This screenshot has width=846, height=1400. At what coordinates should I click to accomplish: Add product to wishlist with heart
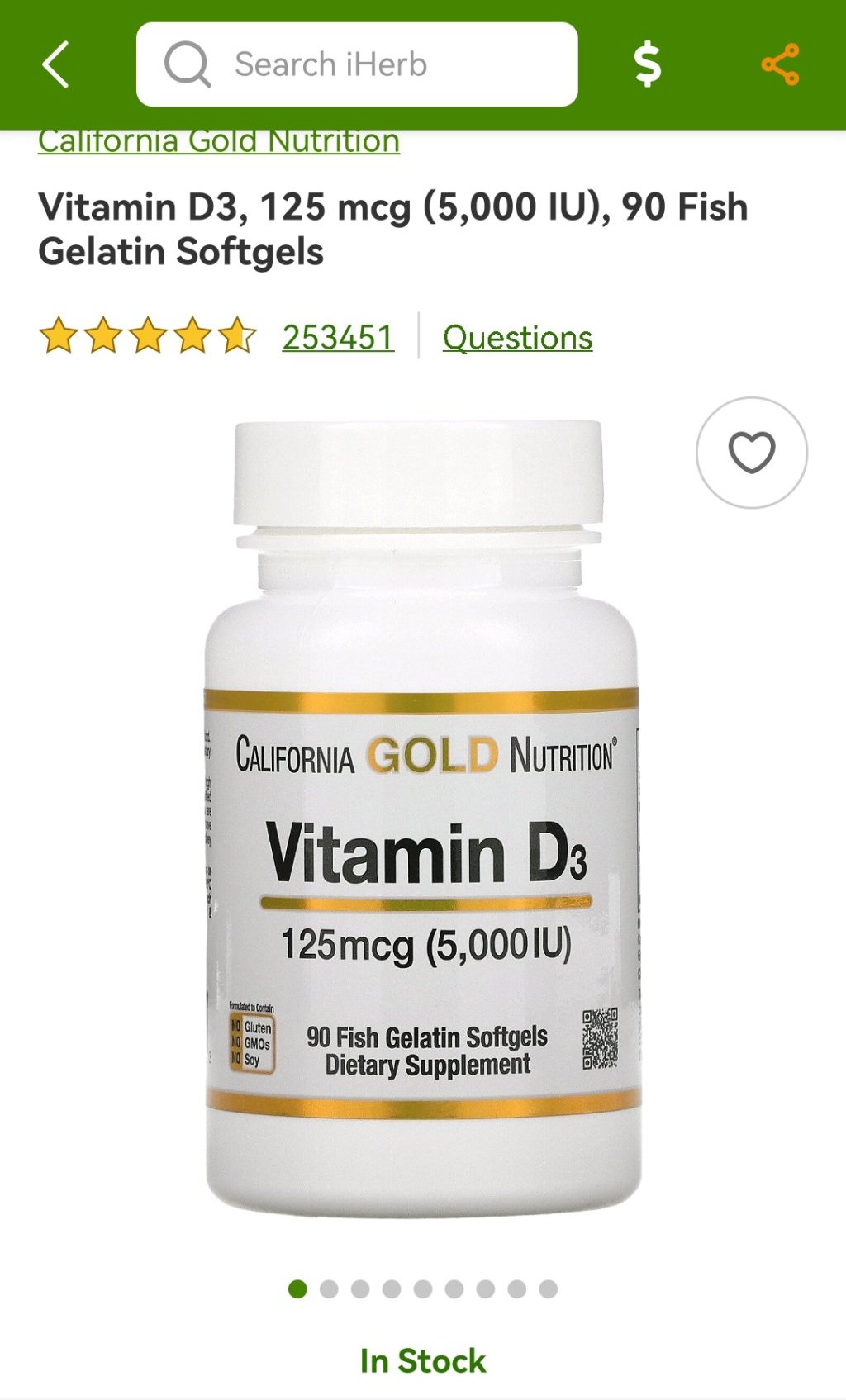(751, 453)
